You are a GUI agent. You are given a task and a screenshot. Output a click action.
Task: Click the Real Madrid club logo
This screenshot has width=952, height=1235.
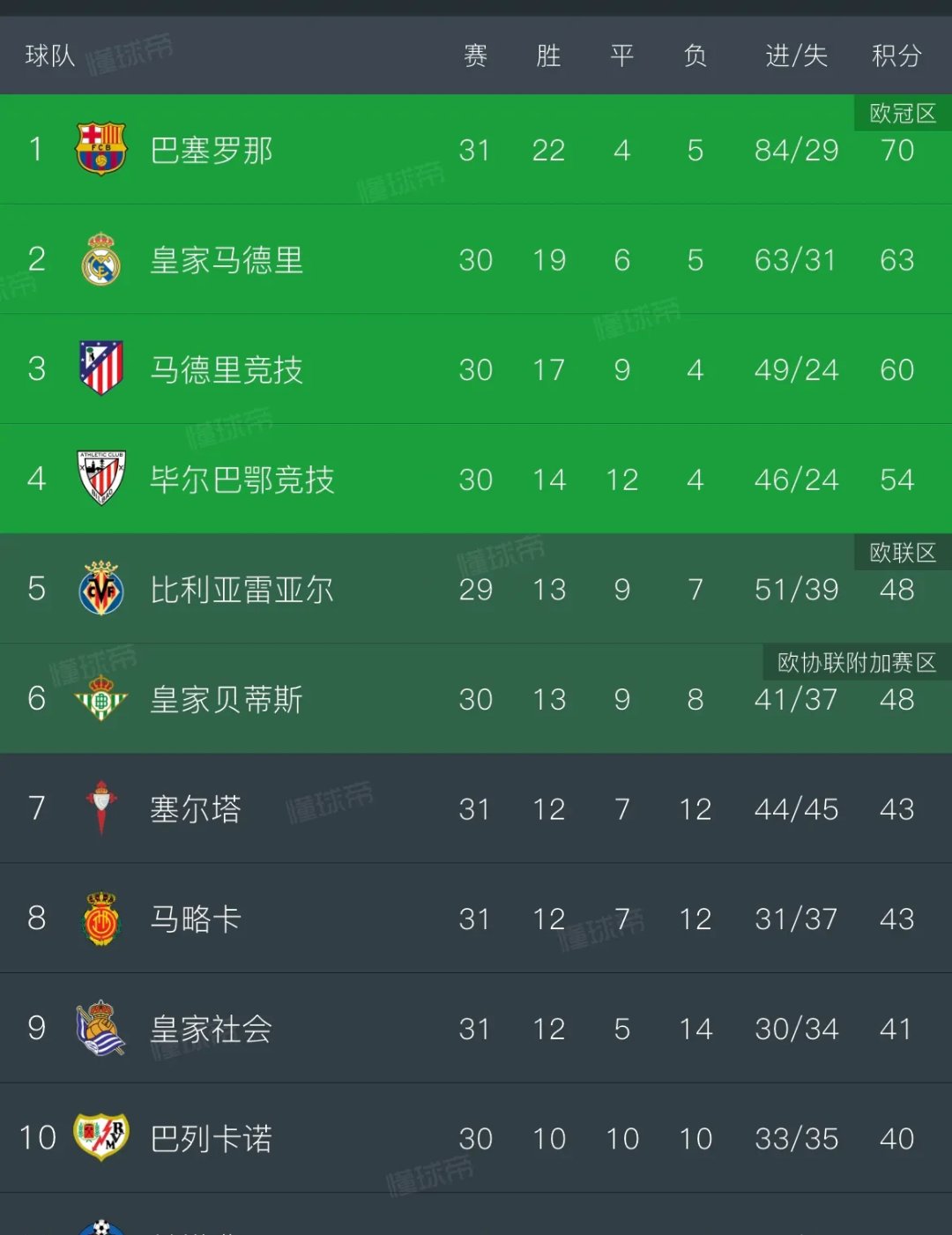coord(100,260)
